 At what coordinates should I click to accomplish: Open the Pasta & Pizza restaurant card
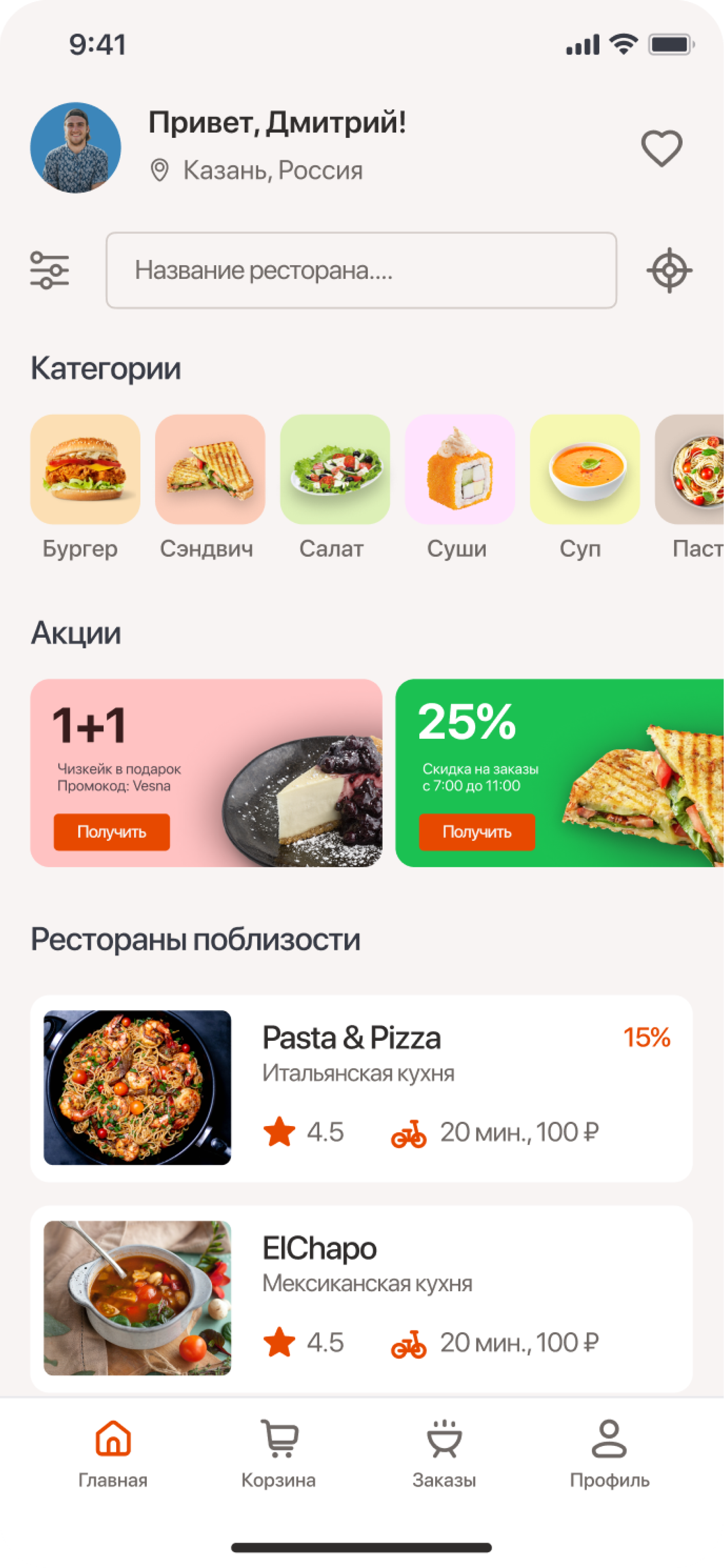[x=361, y=1088]
